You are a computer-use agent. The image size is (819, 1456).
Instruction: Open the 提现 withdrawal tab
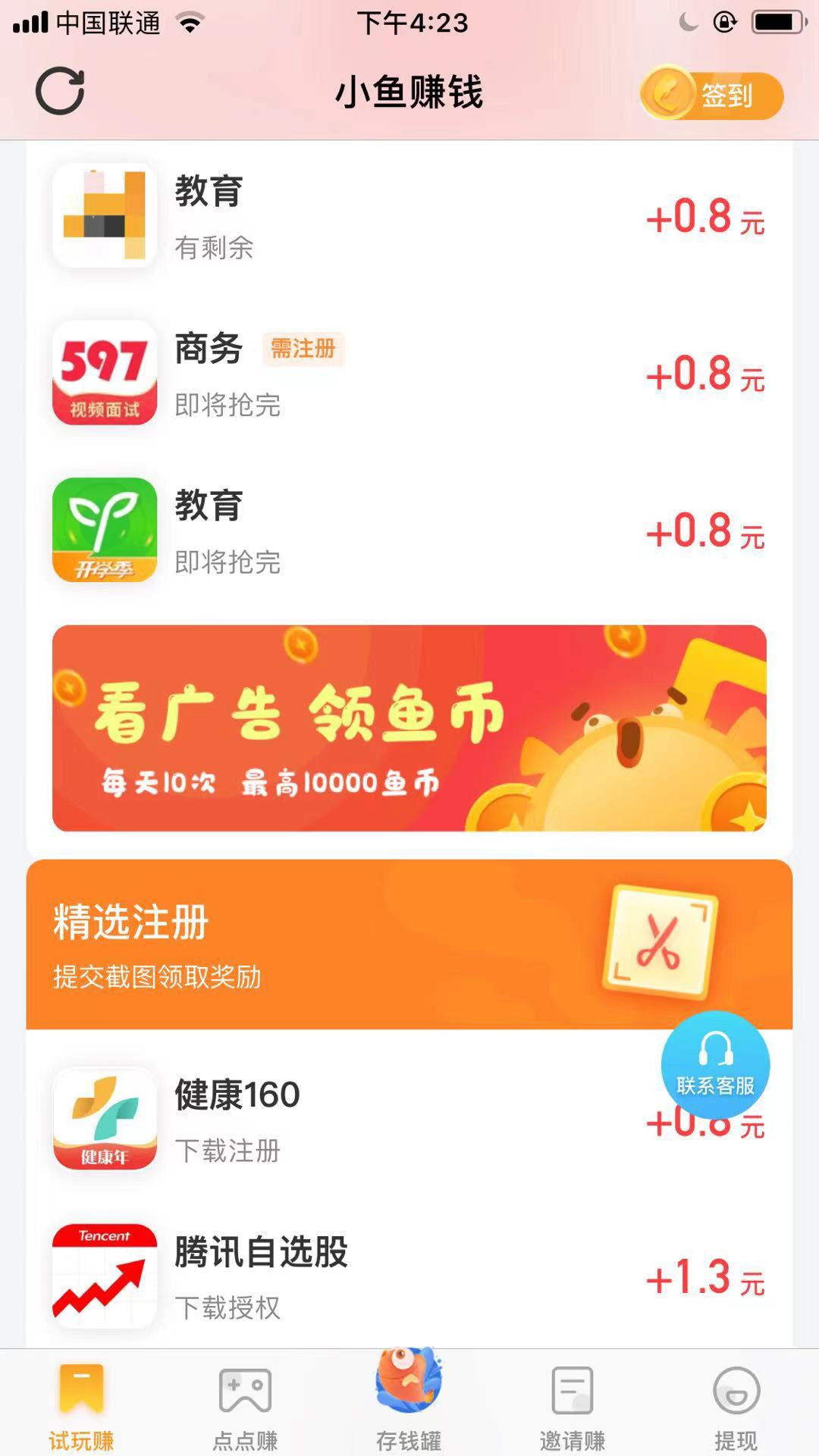click(736, 1407)
